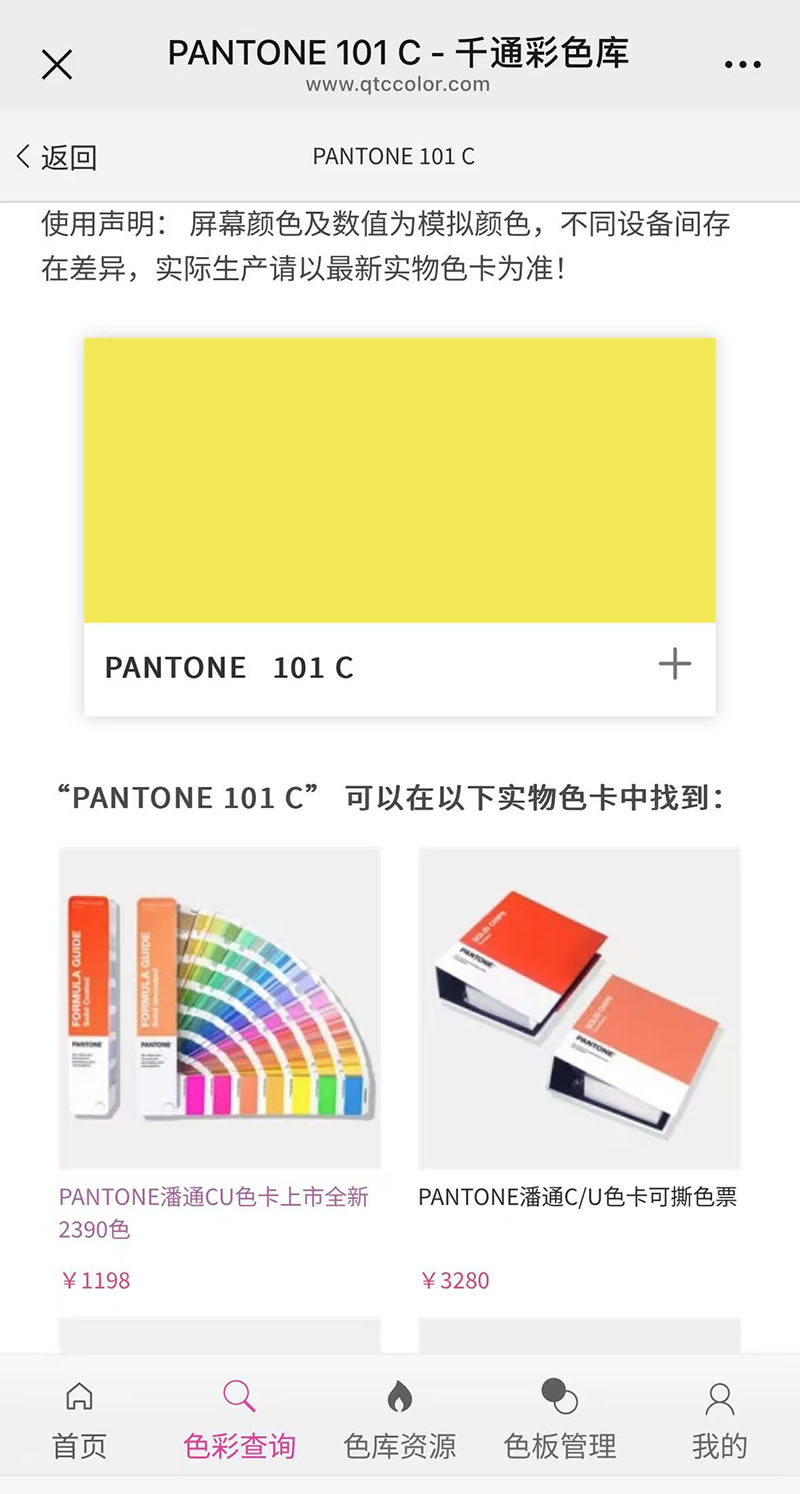Close the web page with the X
The height and width of the screenshot is (1494, 800).
[57, 65]
